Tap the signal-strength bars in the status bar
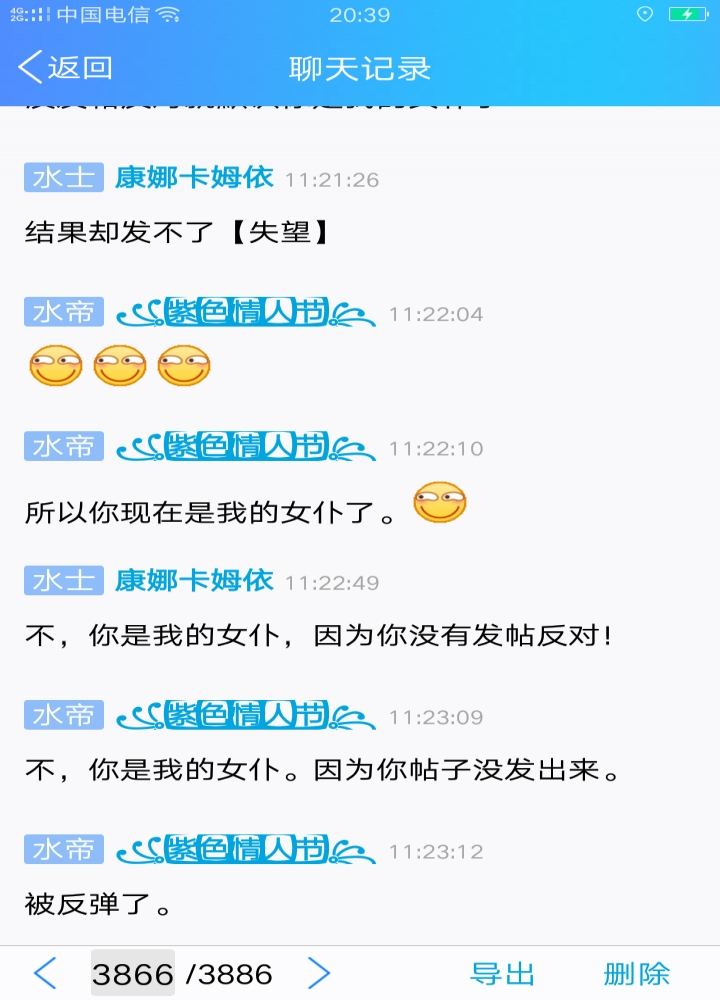 tap(35, 14)
